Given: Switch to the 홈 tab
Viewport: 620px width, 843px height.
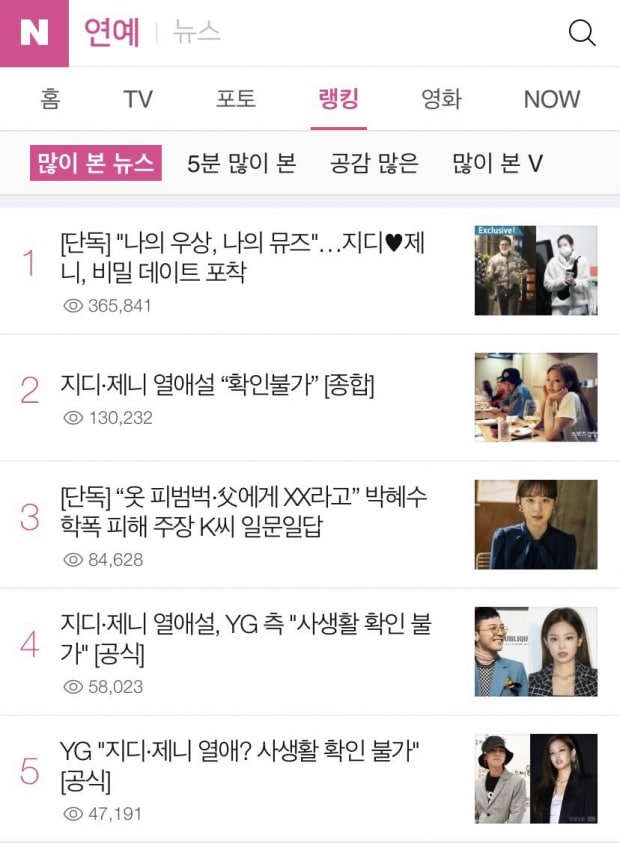Looking at the screenshot, I should pos(50,99).
